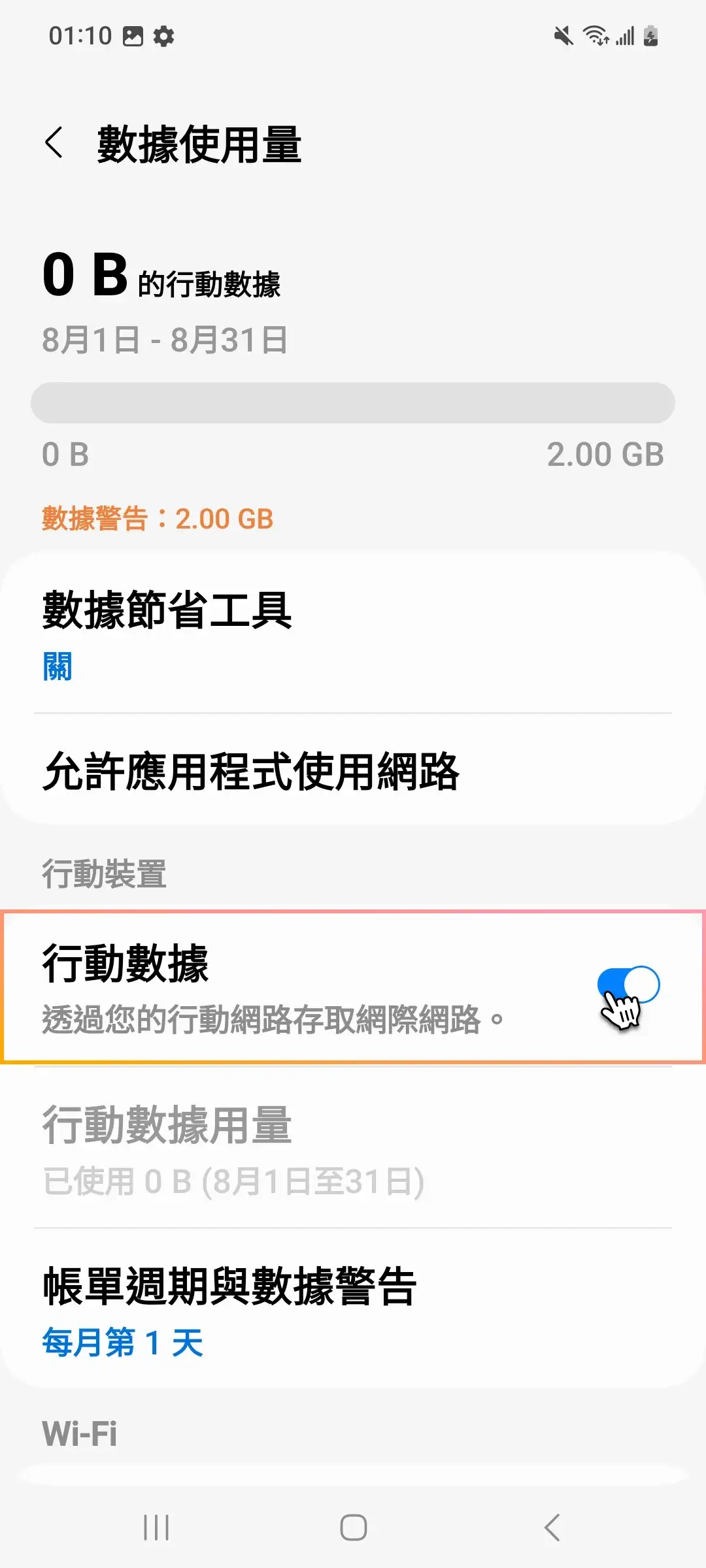Image resolution: width=706 pixels, height=1568 pixels.
Task: Expand the Wi-Fi section
Action: pos(80,1433)
